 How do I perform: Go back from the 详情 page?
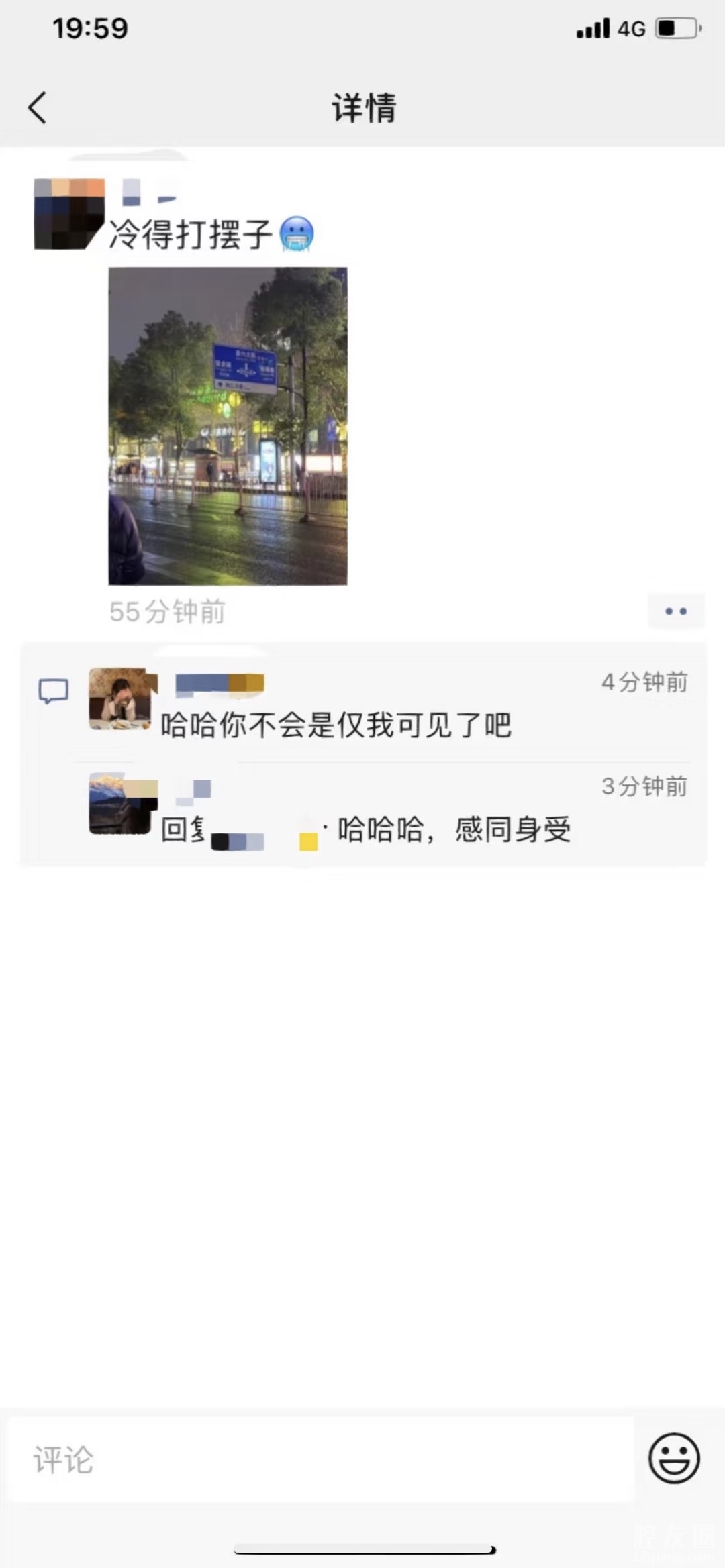(38, 107)
